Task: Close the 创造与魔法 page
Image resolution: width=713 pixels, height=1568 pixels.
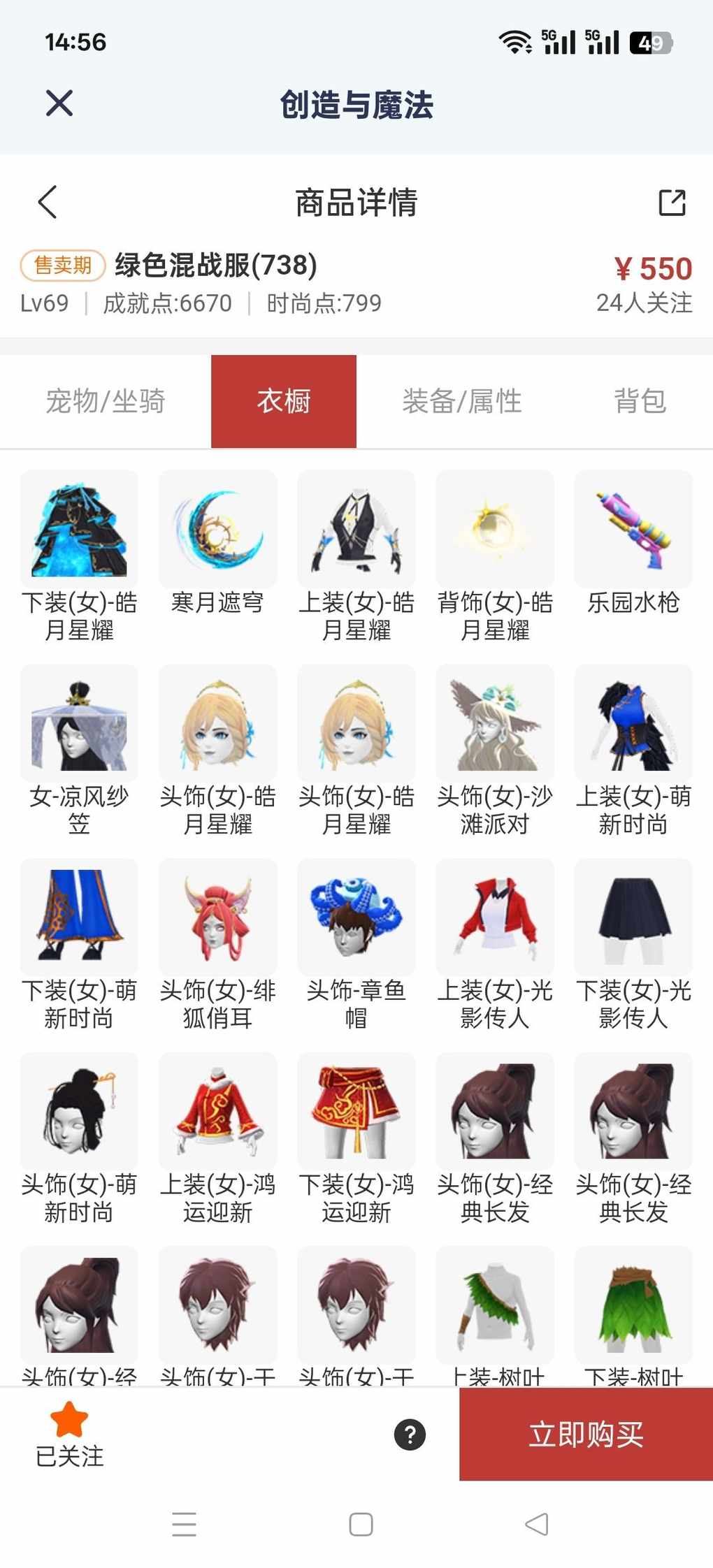Action: (59, 103)
